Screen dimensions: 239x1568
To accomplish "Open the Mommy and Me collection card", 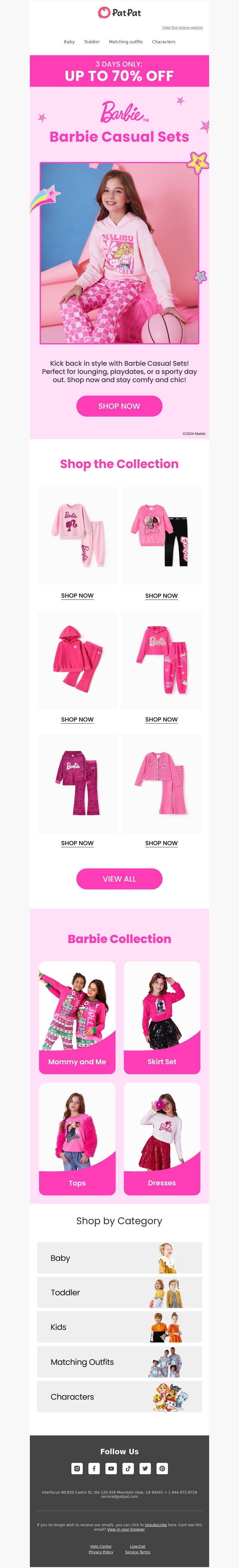I will (77, 1017).
